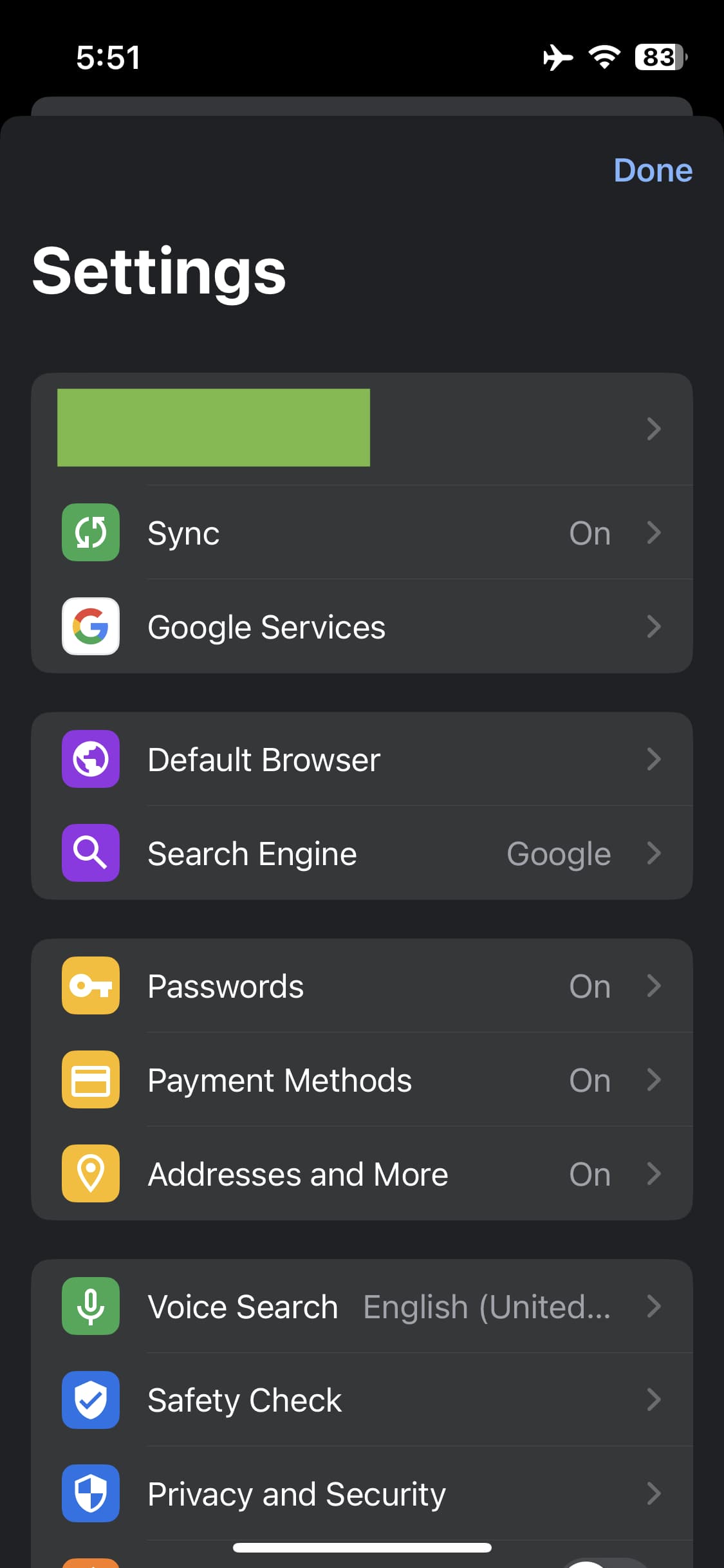Open Default Browser settings
Screen dimensions: 724x1568
point(362,760)
